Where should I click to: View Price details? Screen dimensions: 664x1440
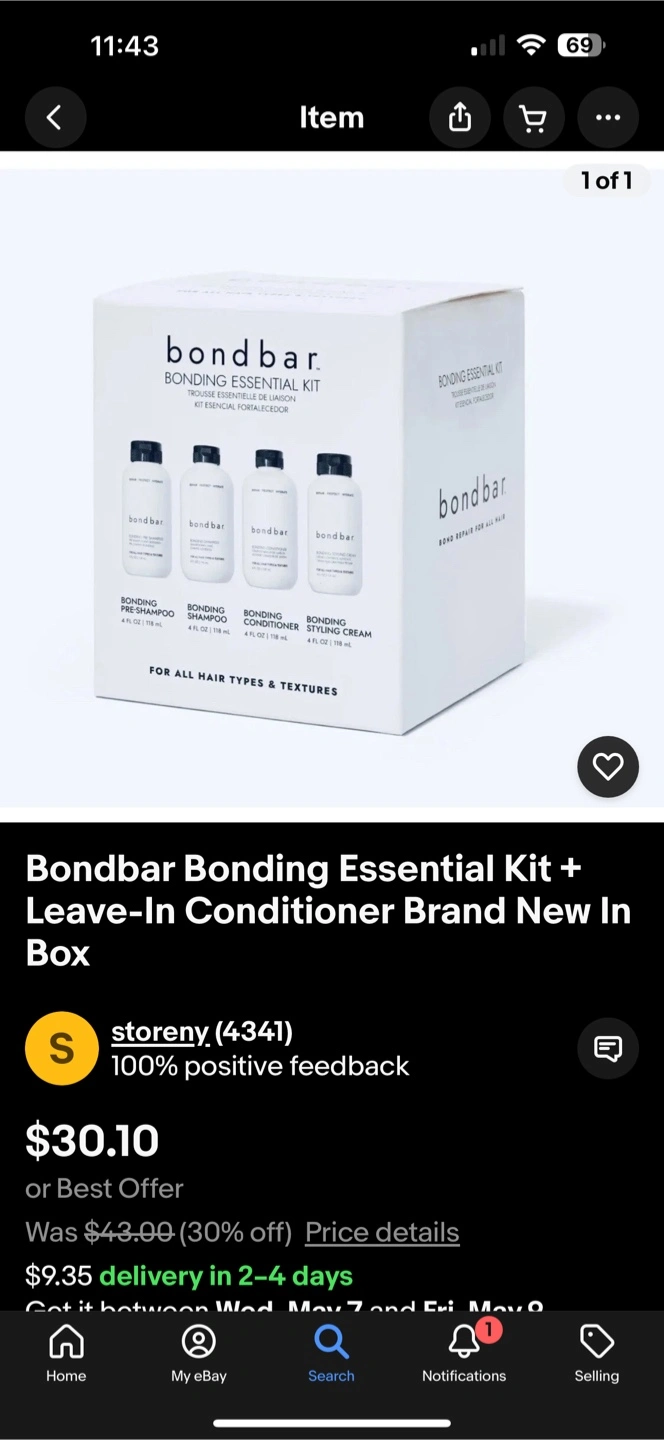[382, 1232]
